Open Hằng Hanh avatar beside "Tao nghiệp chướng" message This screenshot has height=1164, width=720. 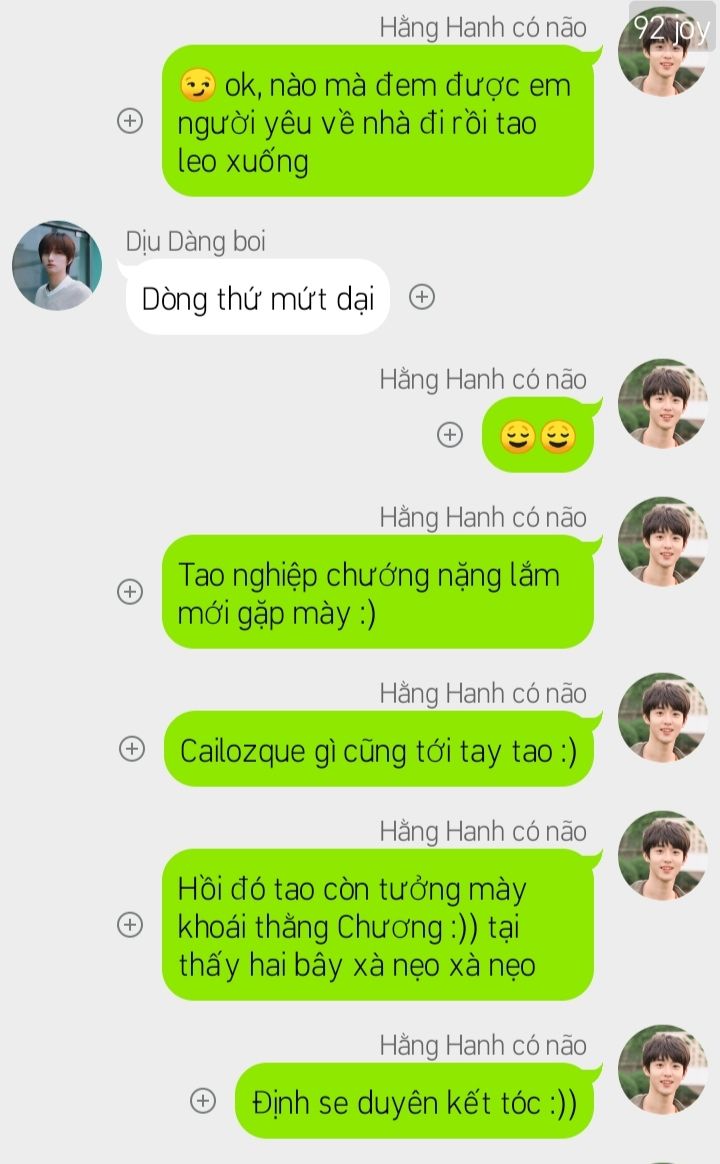pyautogui.click(x=662, y=541)
